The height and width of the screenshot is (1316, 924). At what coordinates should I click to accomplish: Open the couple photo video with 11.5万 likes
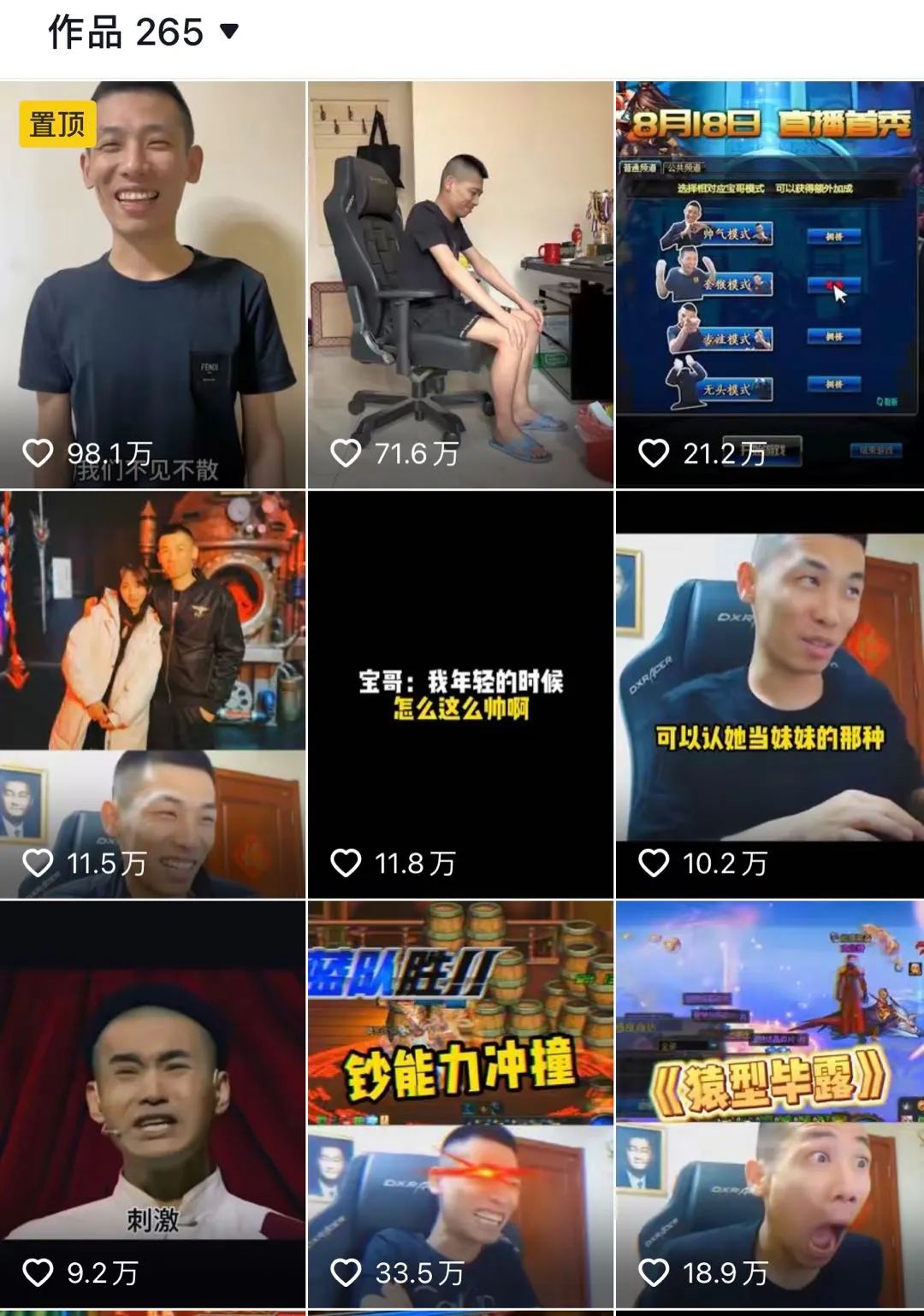[x=152, y=694]
